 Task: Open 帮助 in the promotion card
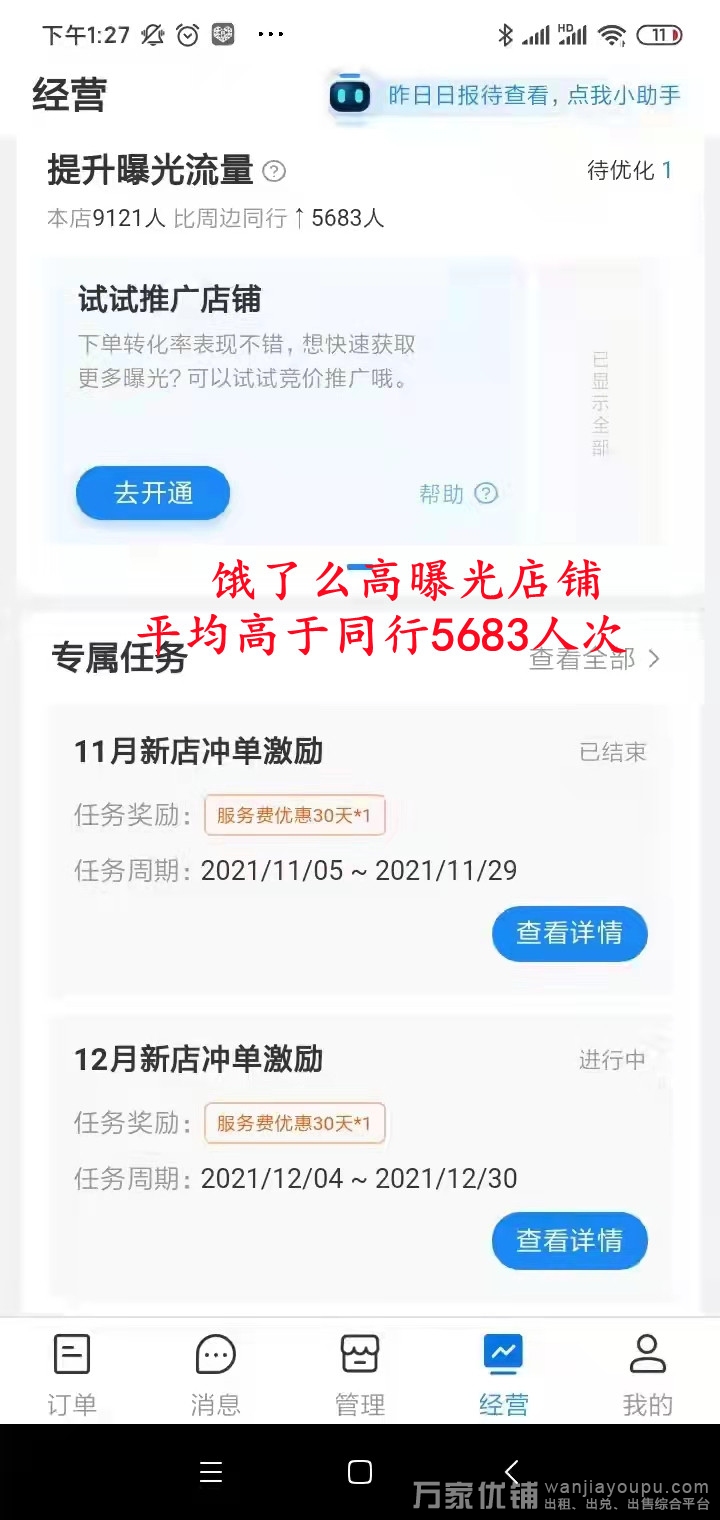pos(458,493)
